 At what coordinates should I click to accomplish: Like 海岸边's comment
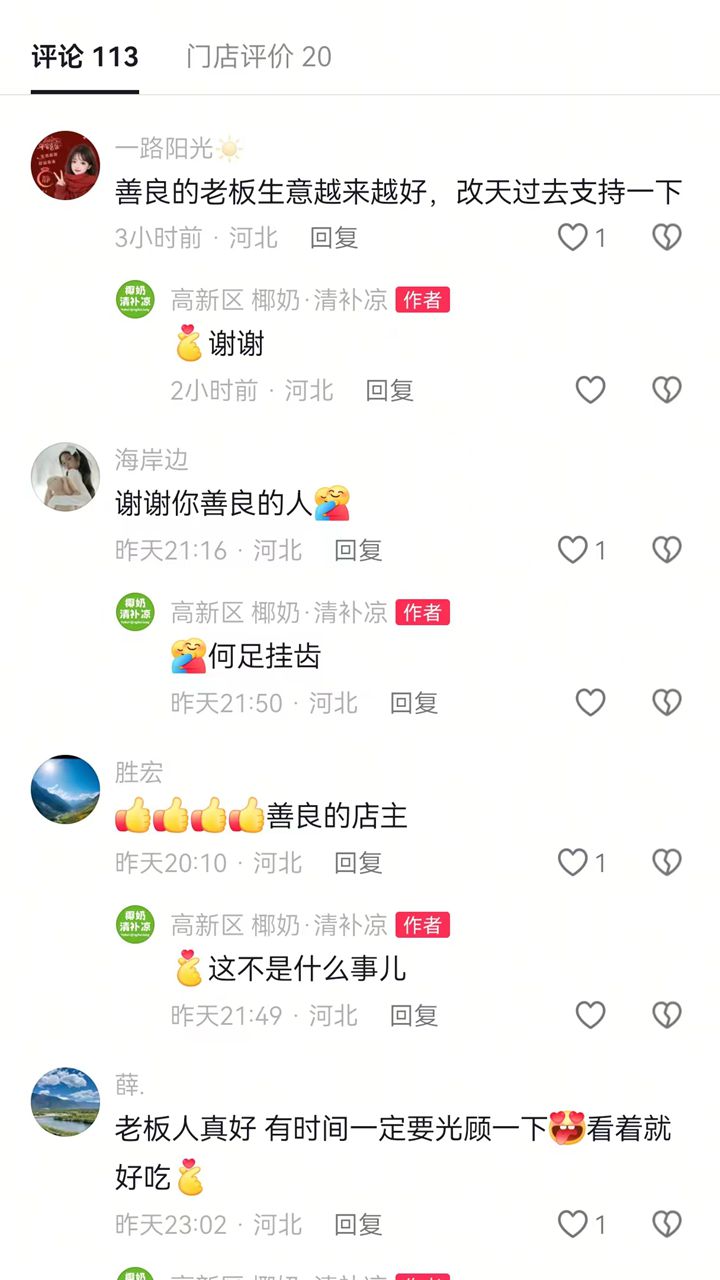(x=573, y=550)
